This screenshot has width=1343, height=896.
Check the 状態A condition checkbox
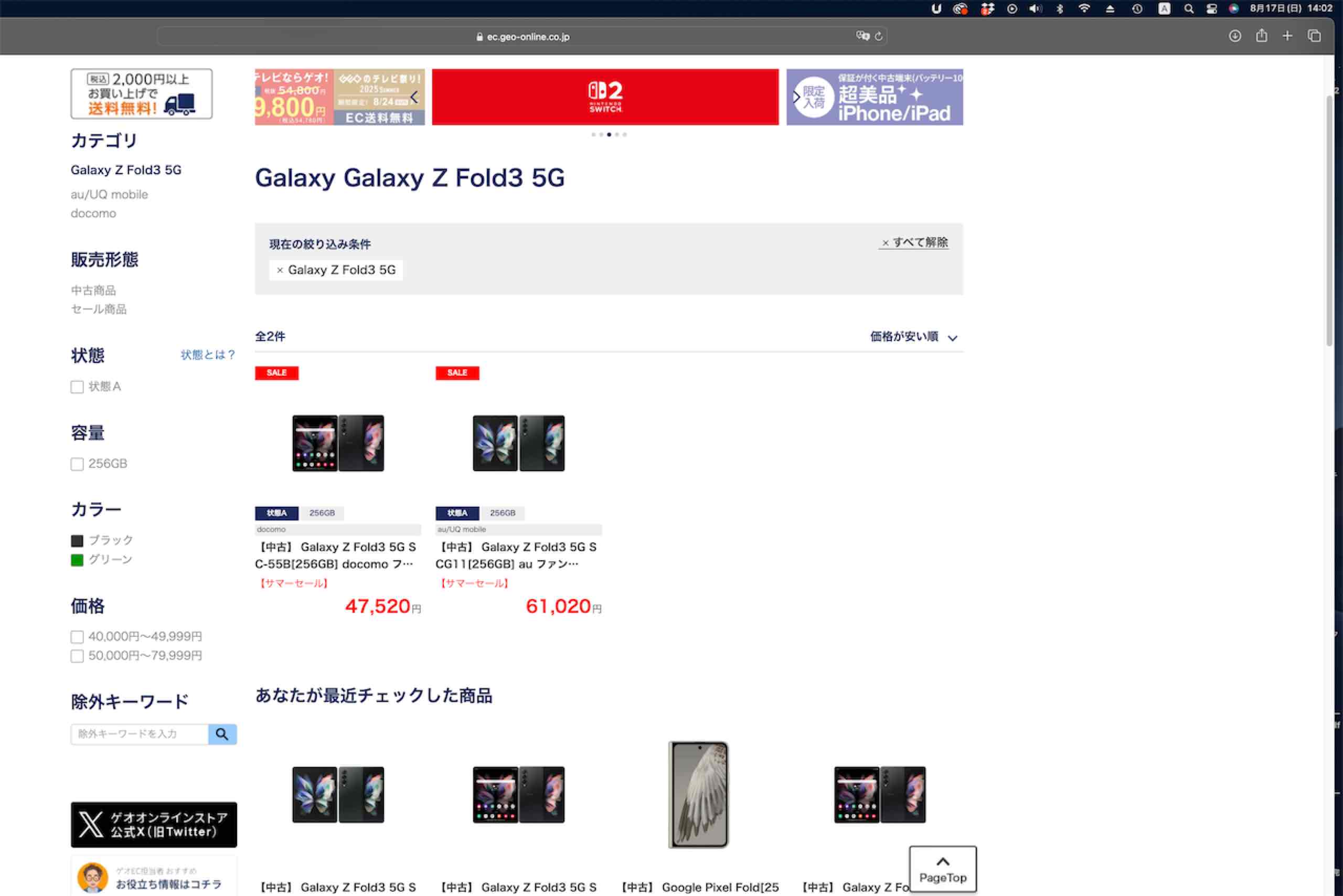[x=77, y=387]
